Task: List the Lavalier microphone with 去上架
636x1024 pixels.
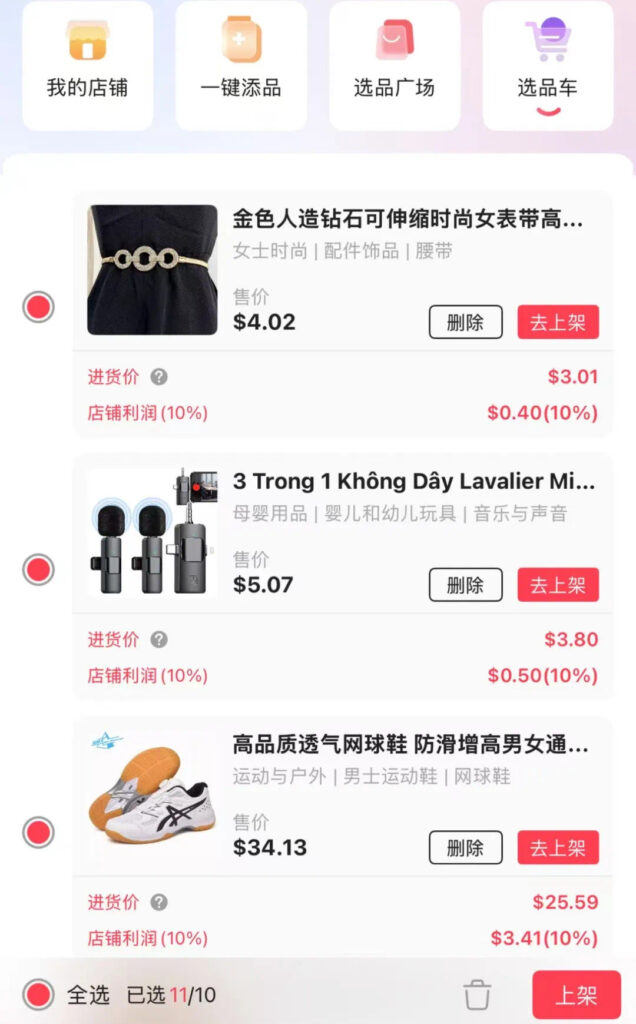Action: 557,585
